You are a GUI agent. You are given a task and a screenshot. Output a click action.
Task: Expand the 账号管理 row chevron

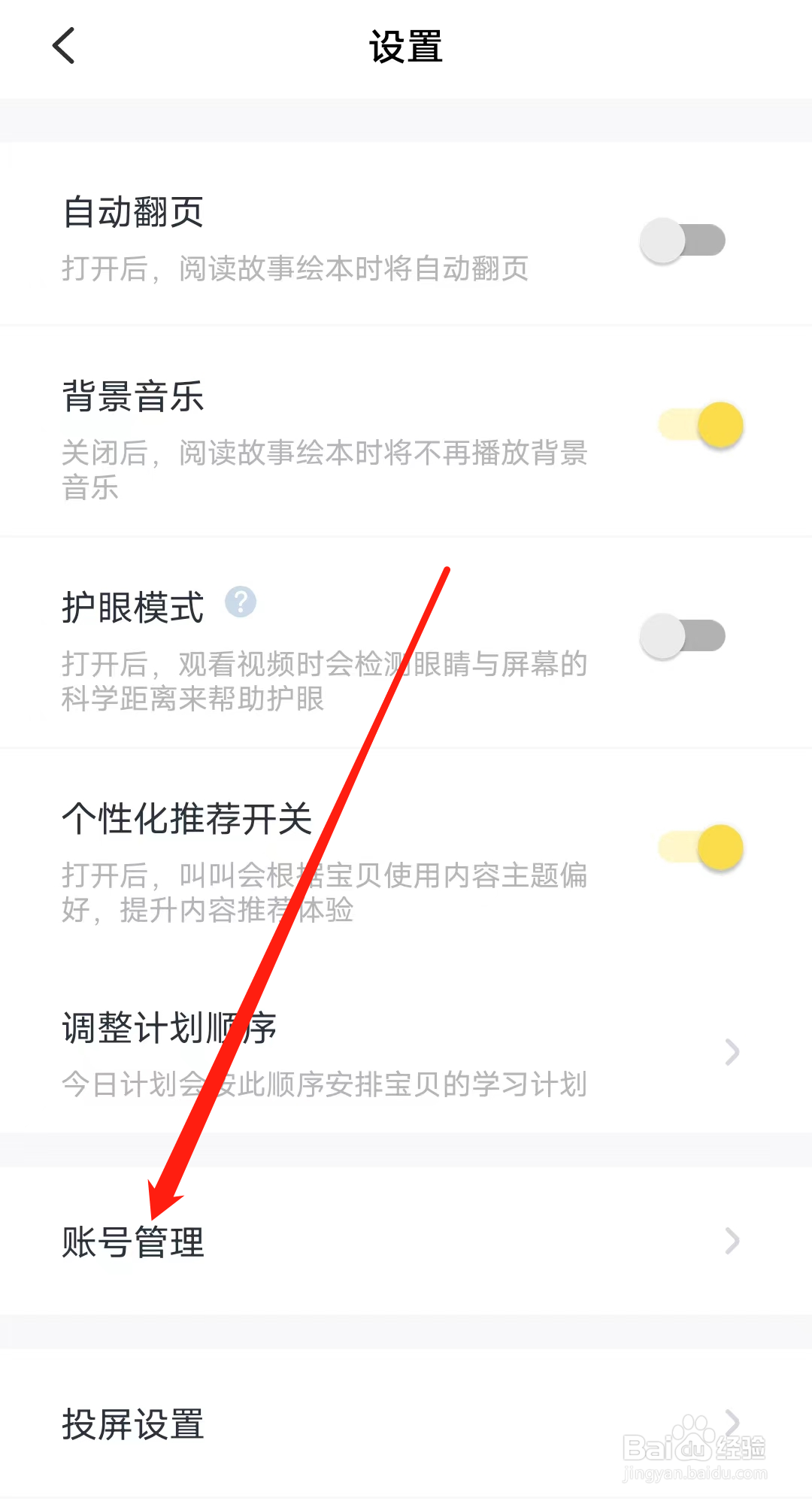pyautogui.click(x=730, y=1241)
